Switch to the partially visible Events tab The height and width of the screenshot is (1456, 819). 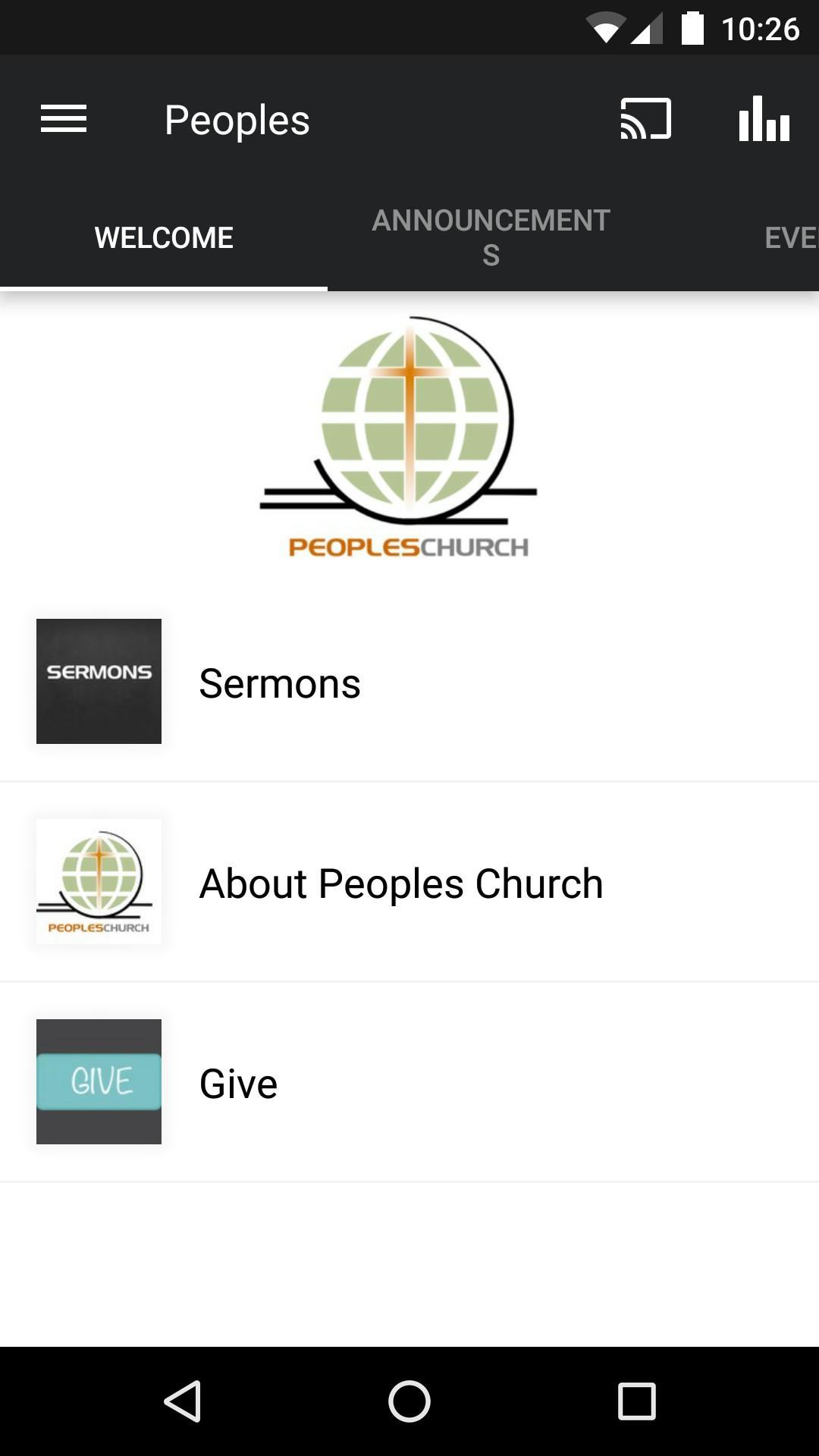pyautogui.click(x=790, y=237)
